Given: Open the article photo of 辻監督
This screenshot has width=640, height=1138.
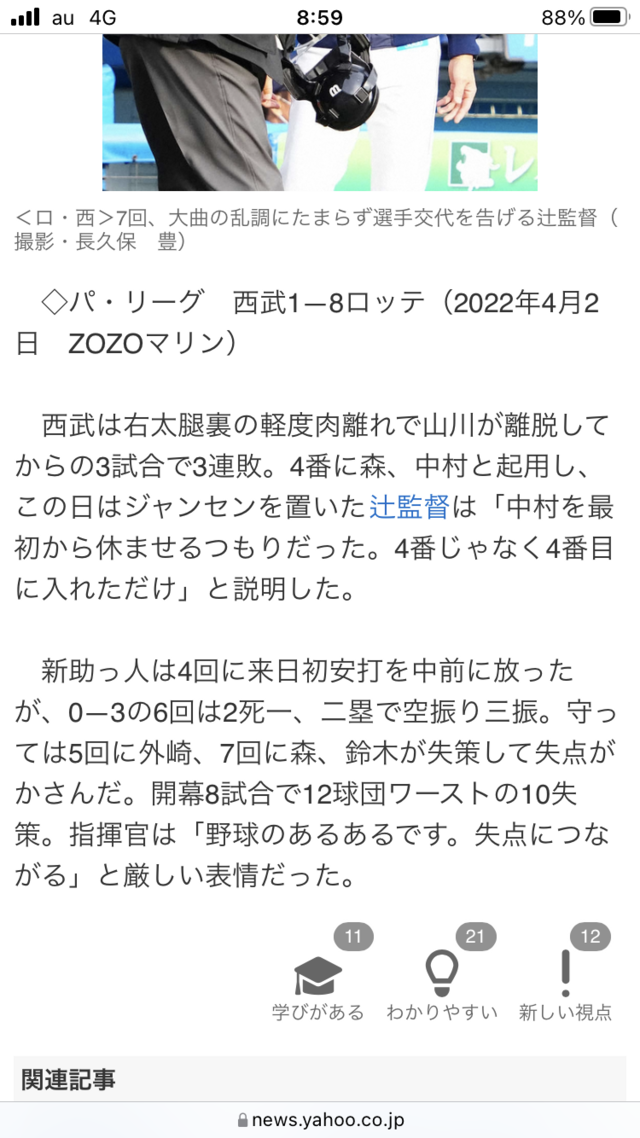Looking at the screenshot, I should 320,112.
